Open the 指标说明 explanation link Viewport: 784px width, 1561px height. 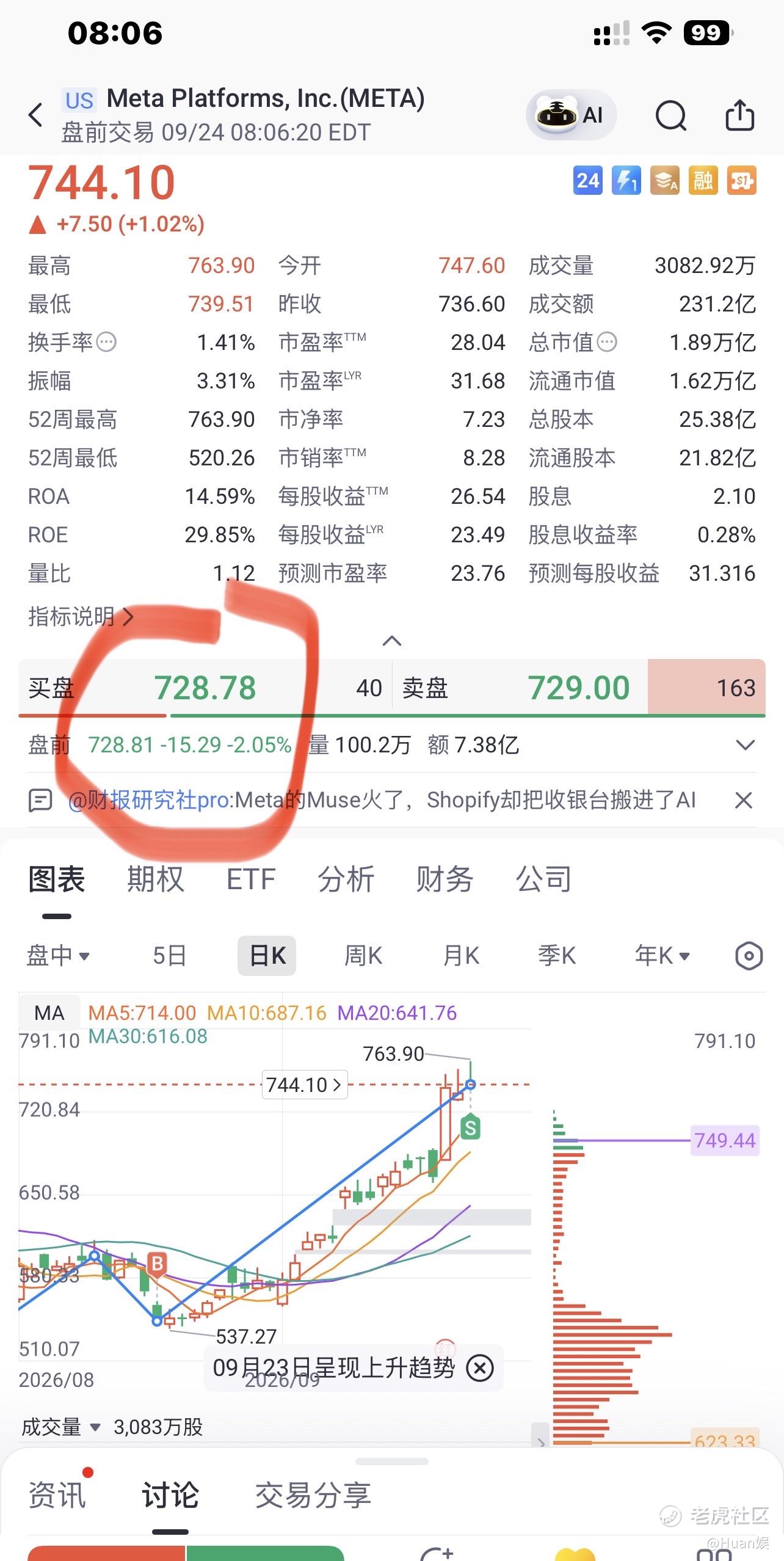click(x=81, y=617)
